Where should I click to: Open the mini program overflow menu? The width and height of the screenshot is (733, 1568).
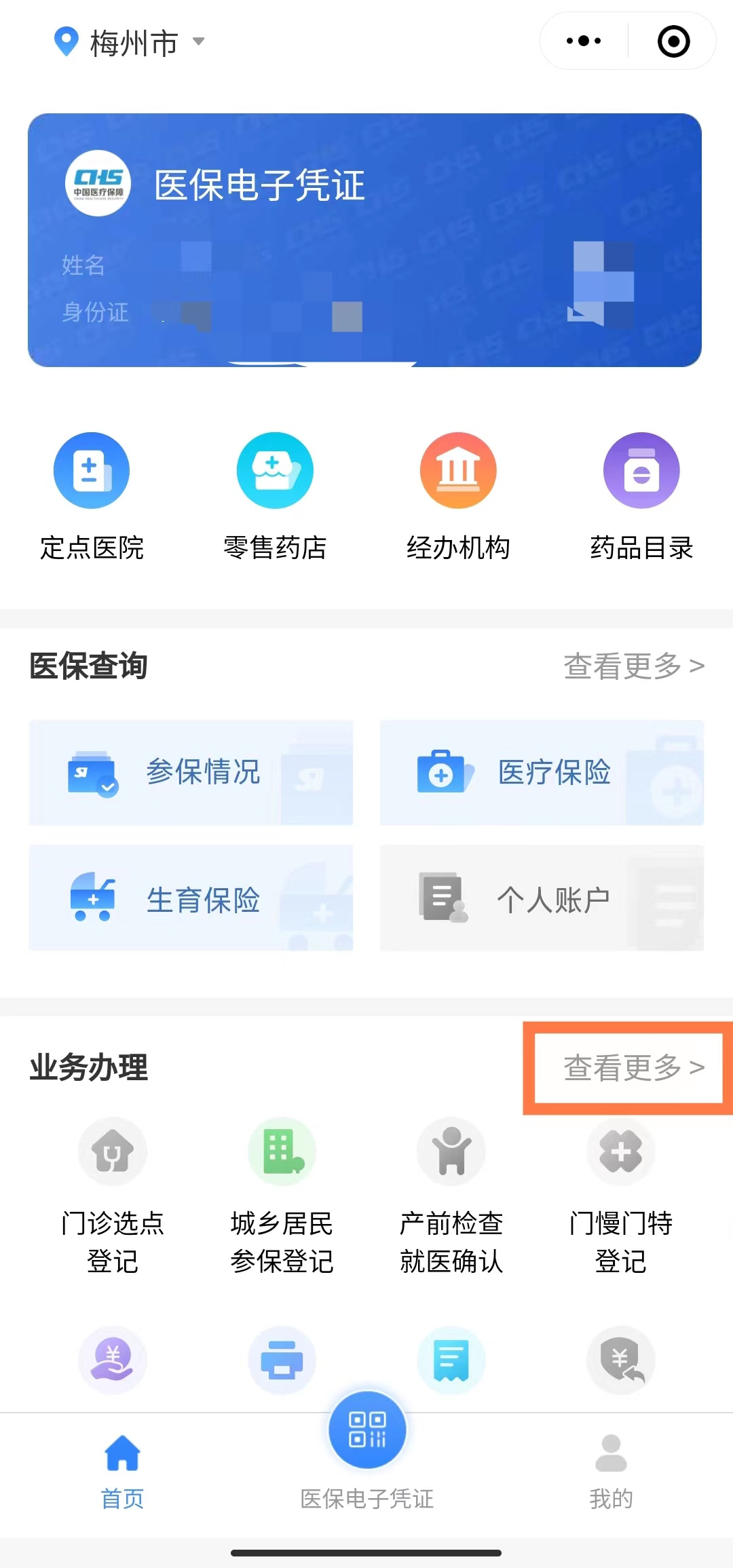[584, 41]
